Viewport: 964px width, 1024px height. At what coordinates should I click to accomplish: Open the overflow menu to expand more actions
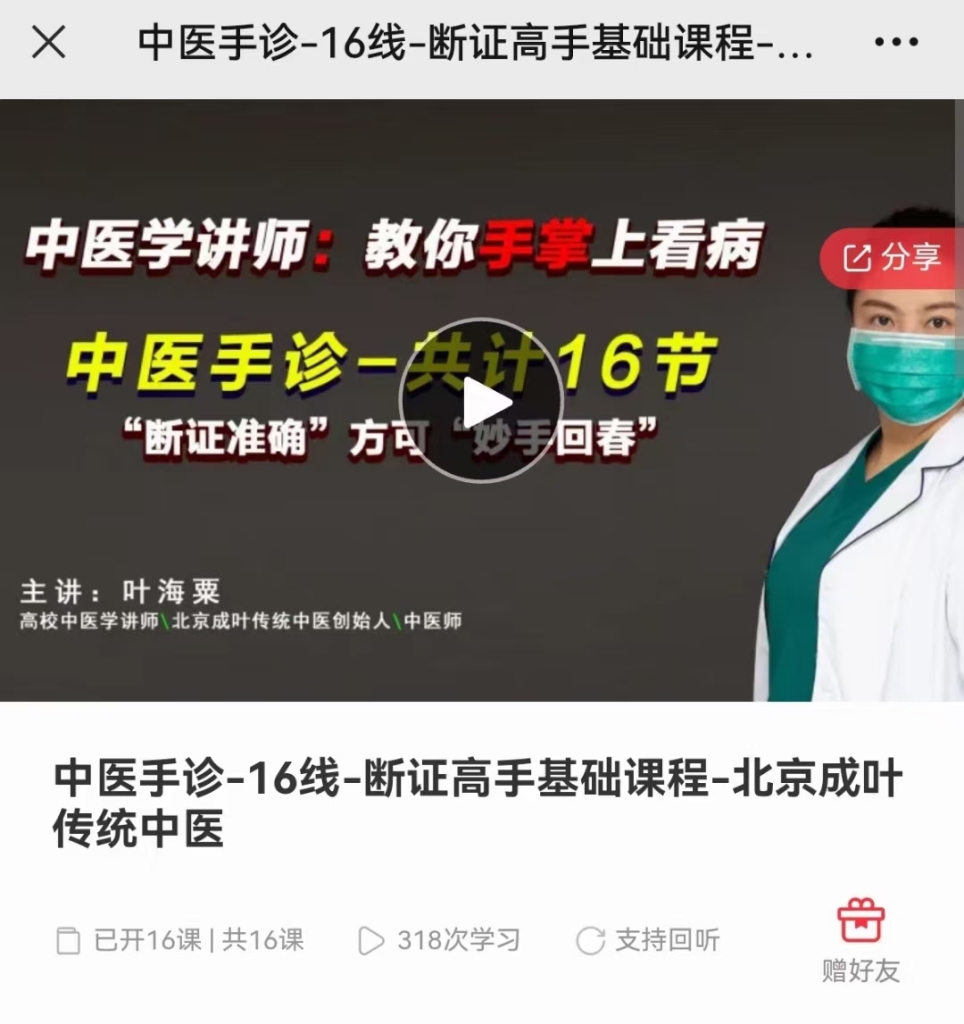(897, 41)
